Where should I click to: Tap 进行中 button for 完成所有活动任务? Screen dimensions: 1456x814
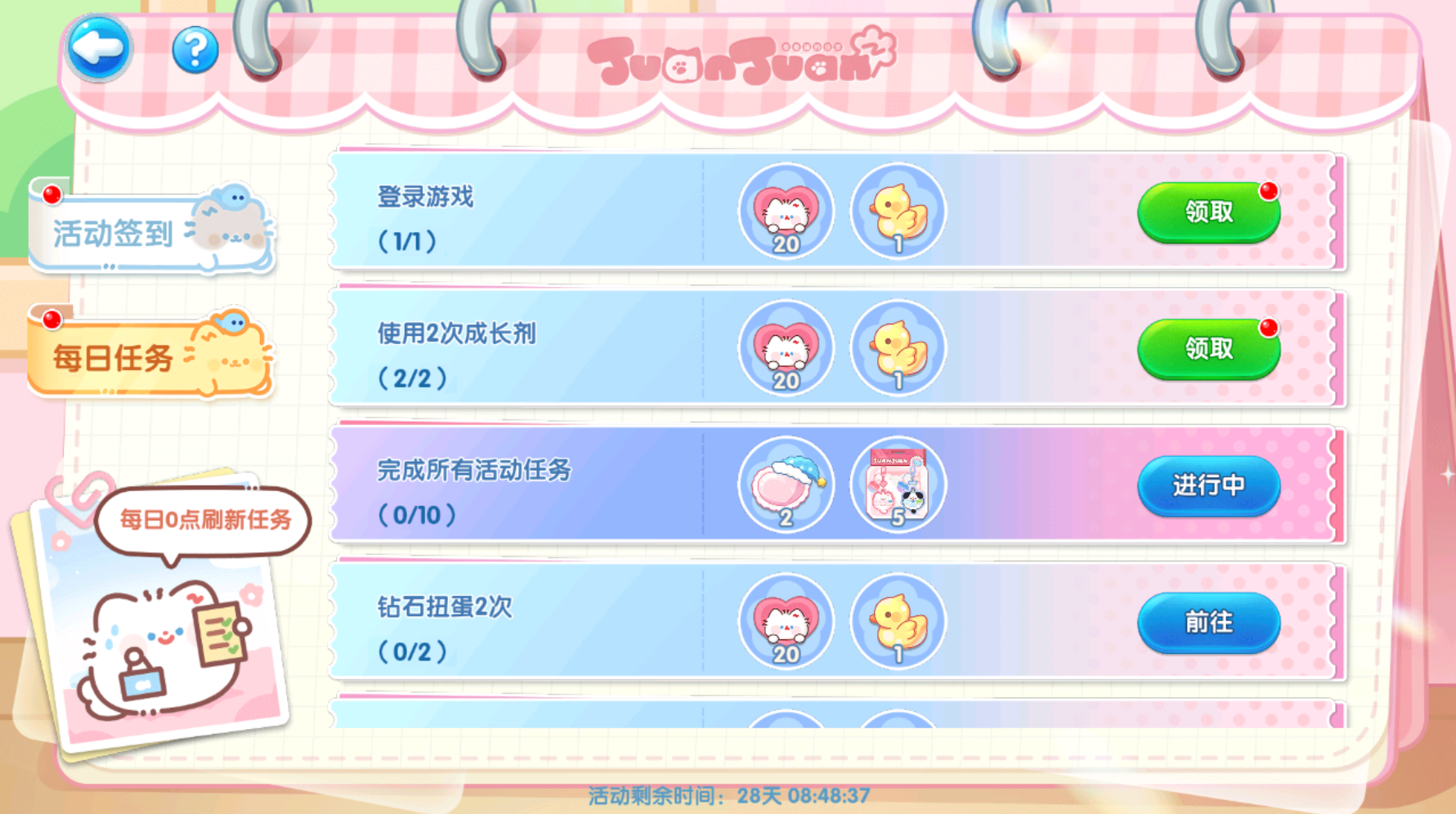1207,485
